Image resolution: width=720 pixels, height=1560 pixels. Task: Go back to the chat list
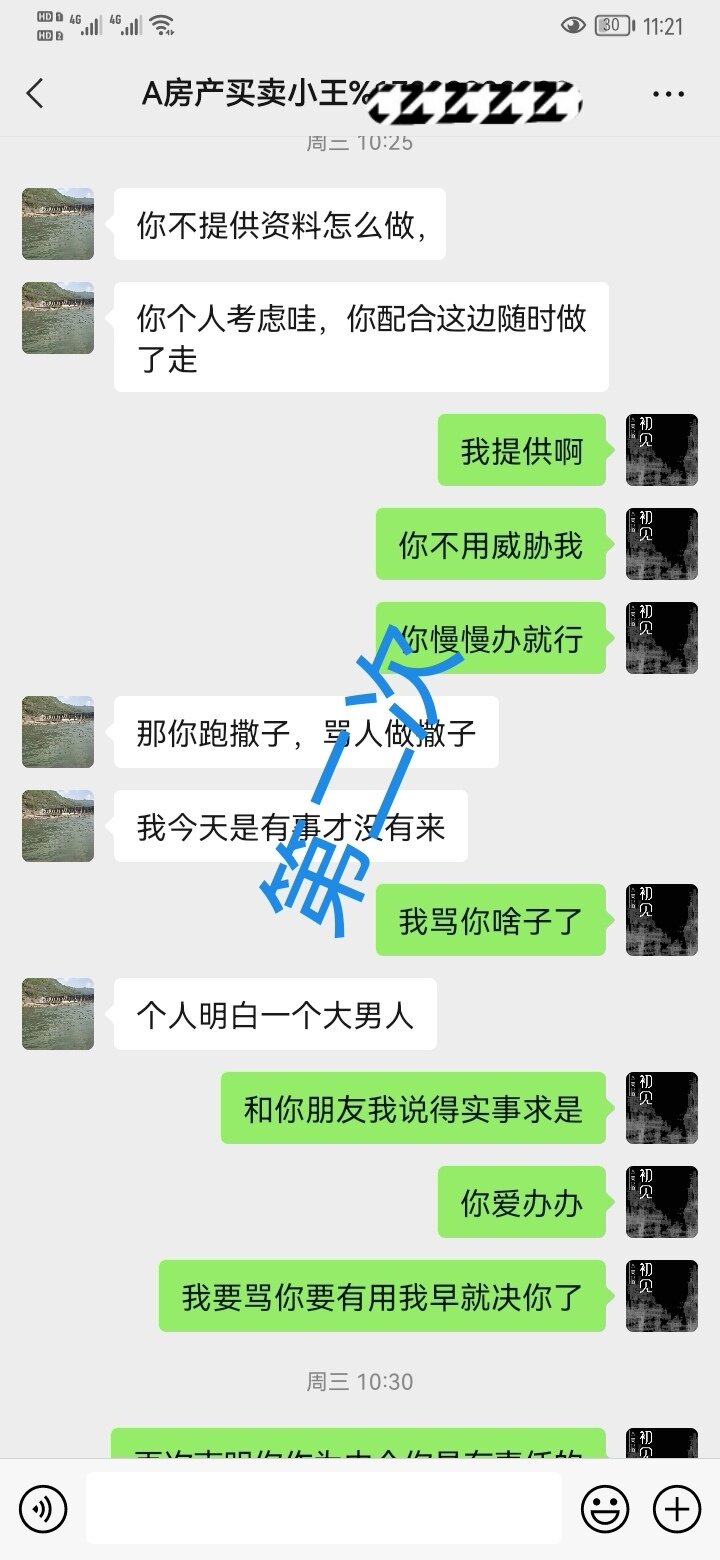[35, 95]
